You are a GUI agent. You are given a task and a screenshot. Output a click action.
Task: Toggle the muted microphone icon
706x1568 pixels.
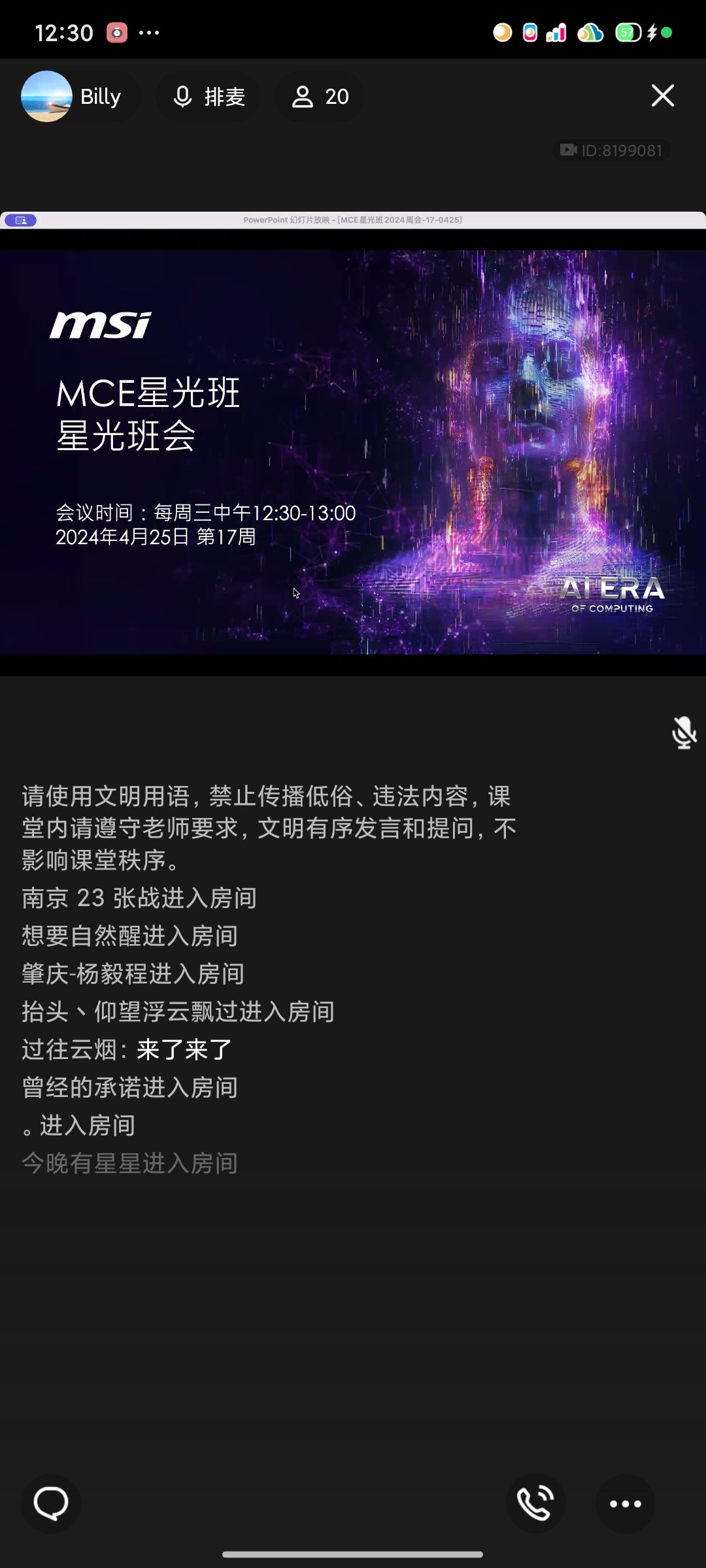pos(684,732)
